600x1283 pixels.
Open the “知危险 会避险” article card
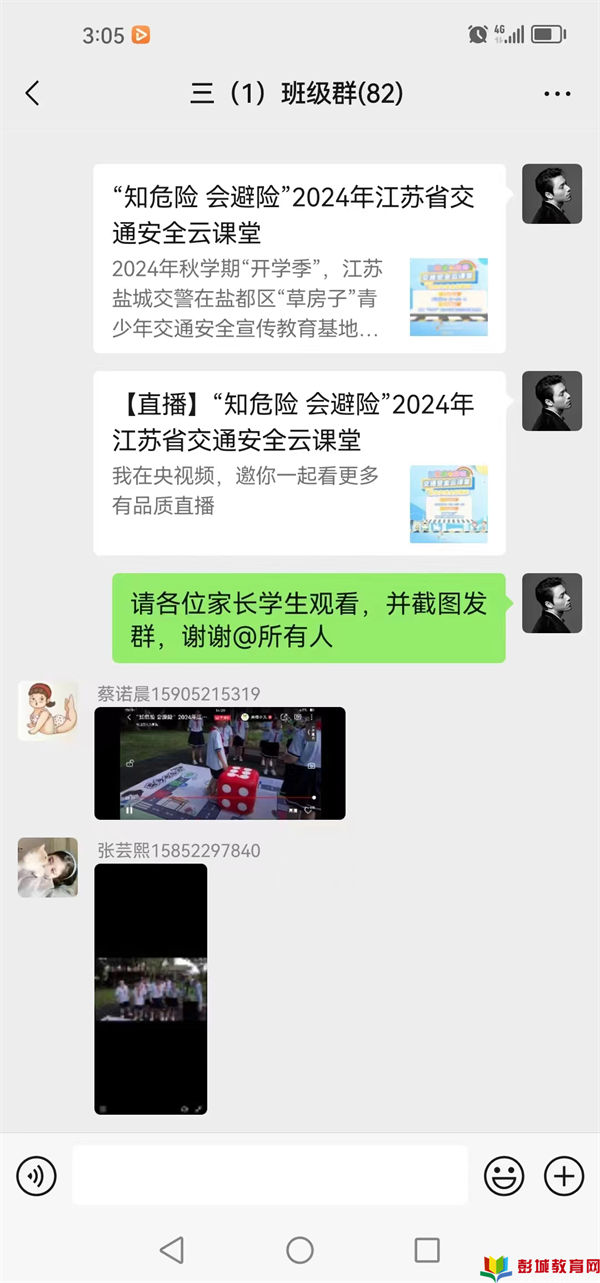coord(299,259)
